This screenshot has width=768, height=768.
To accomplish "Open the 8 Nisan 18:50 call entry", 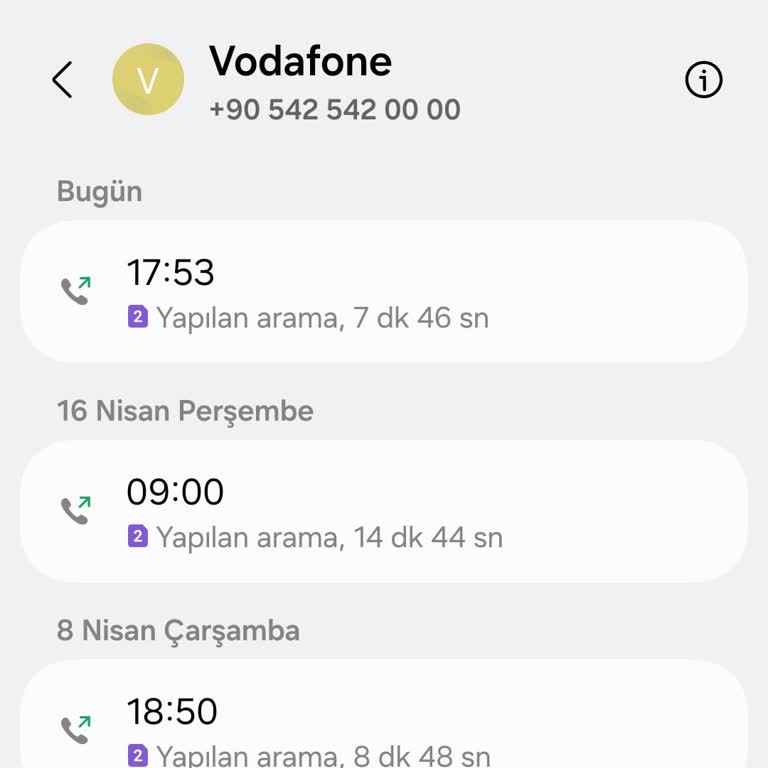I will tap(383, 725).
